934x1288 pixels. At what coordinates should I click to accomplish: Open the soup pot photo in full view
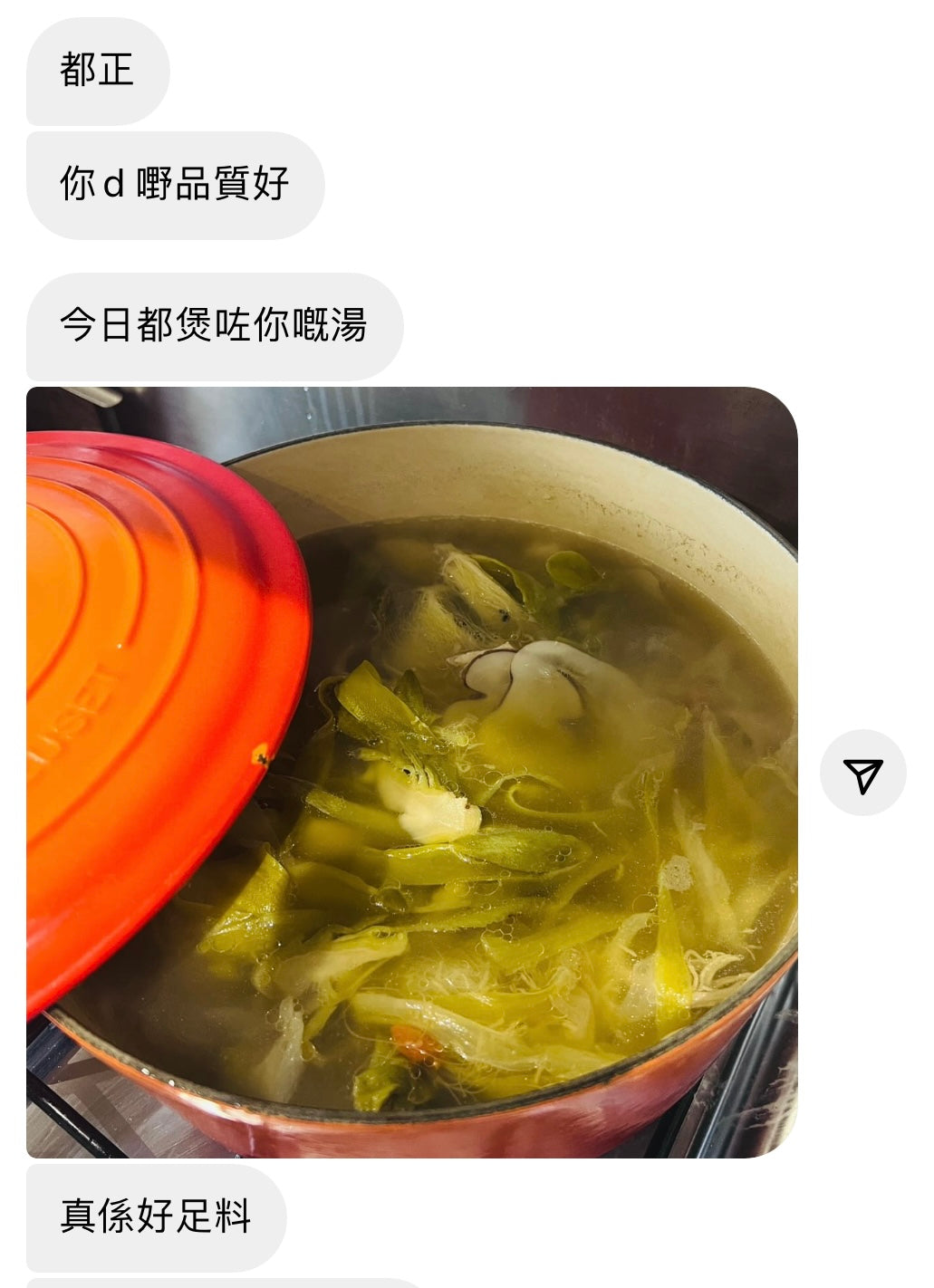coord(412,772)
